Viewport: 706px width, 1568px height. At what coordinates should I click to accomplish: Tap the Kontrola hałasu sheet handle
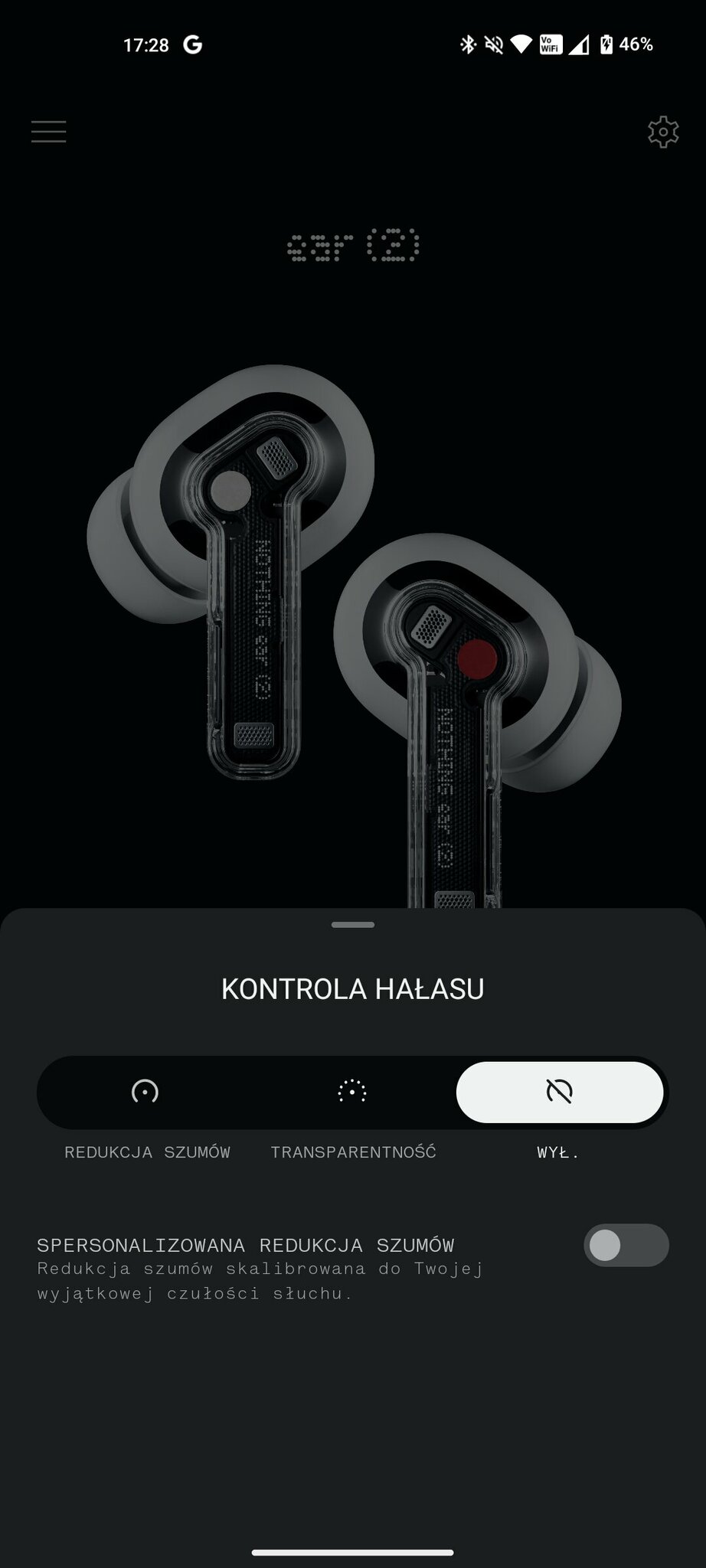coord(353,924)
